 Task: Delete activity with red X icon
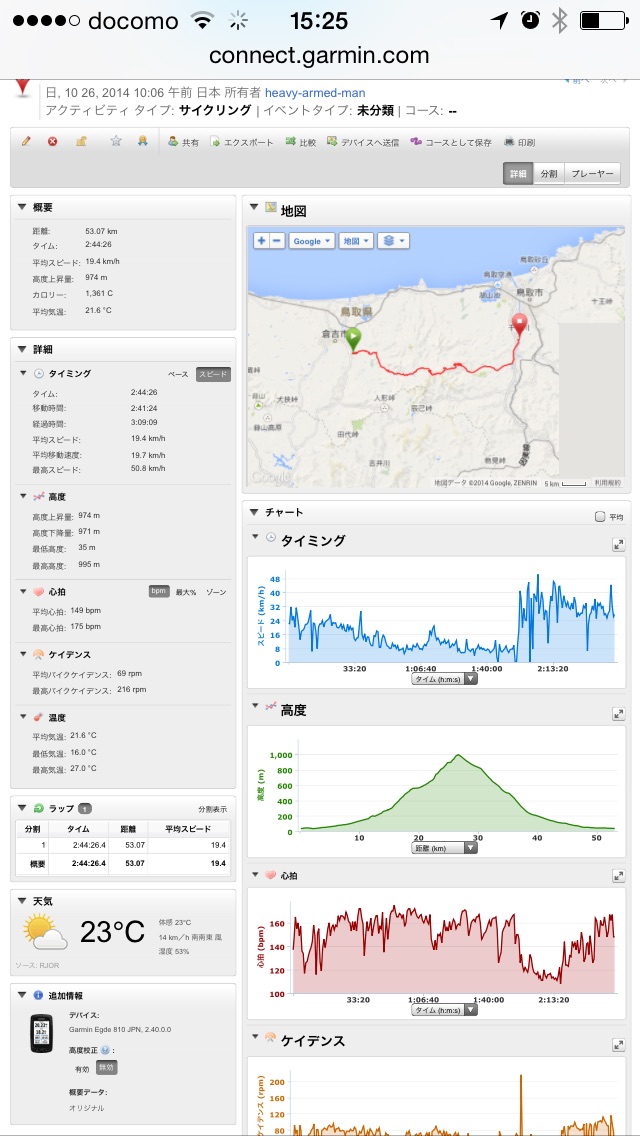click(x=52, y=142)
